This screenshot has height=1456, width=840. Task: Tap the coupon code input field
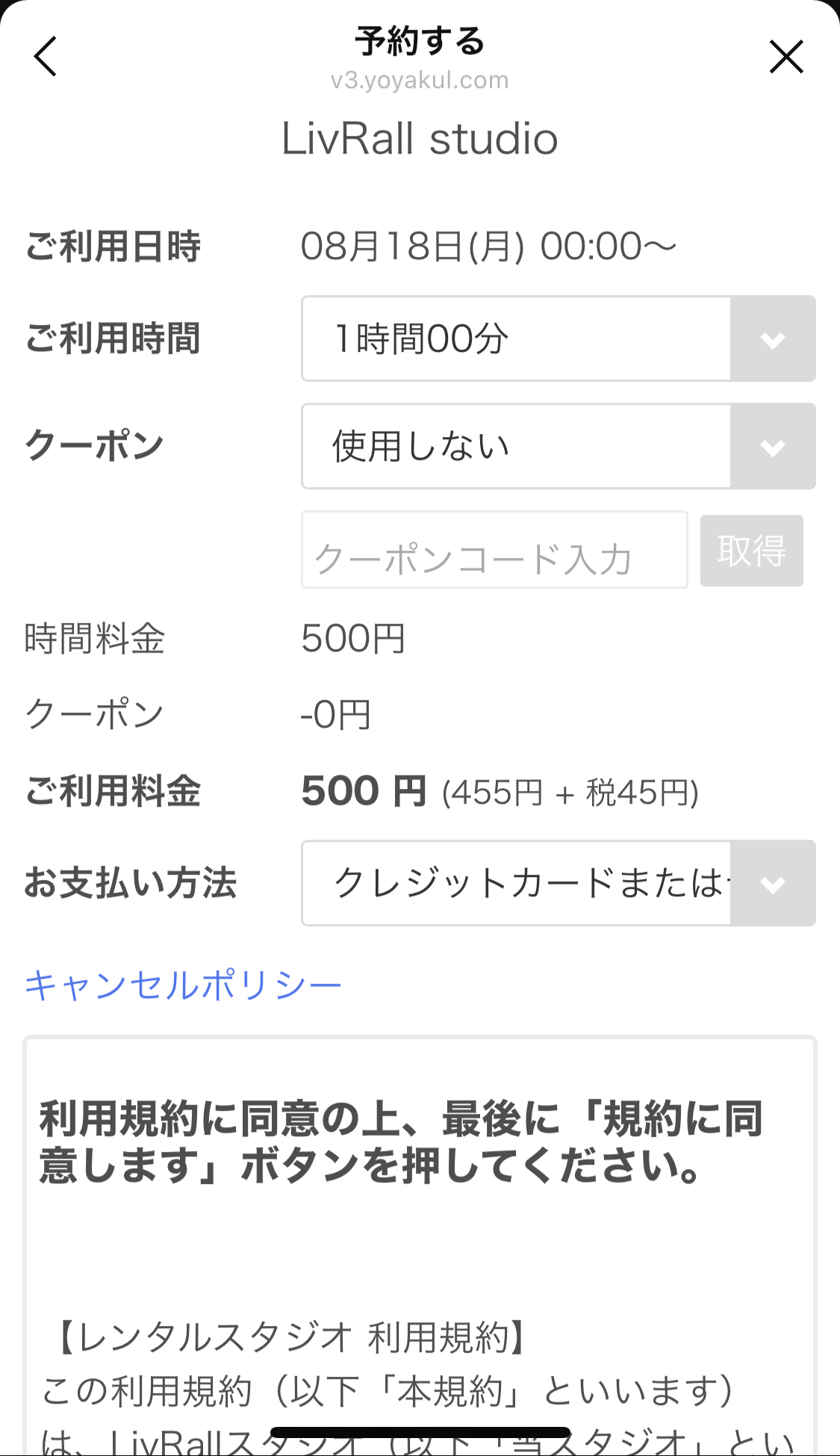coord(494,550)
